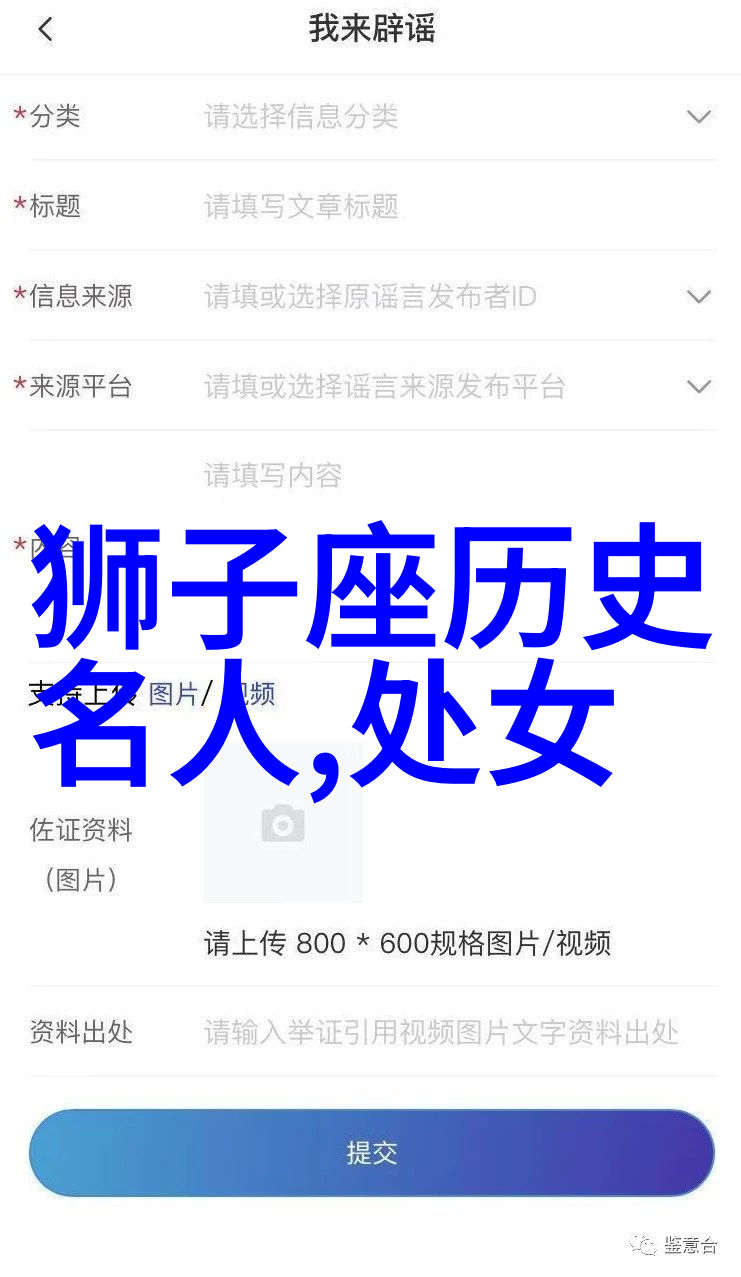The image size is (741, 1277).
Task: Upload a 佐证资料 image via the camera box
Action: (x=282, y=825)
